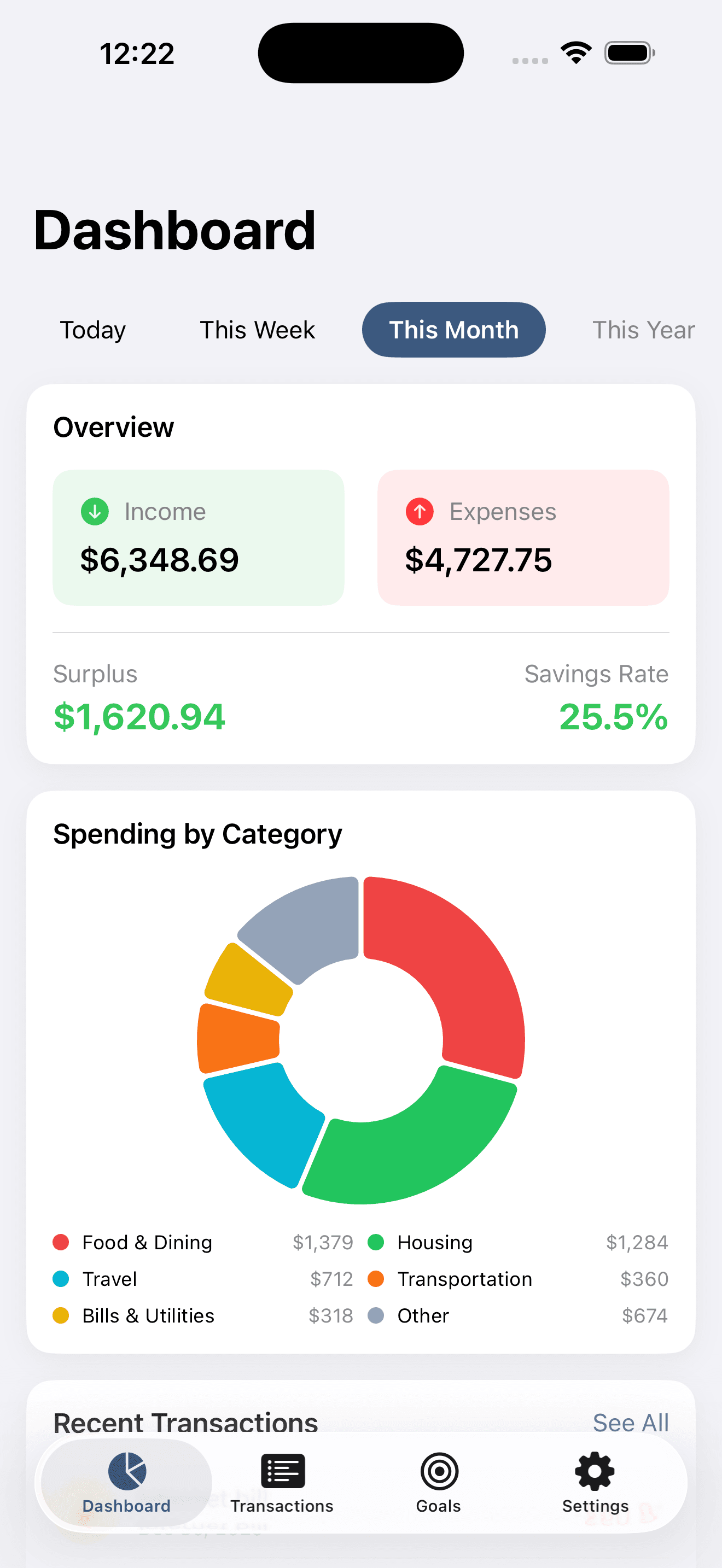Image resolution: width=722 pixels, height=1568 pixels.
Task: Tap the blue Travel legend dot
Action: 61,1279
